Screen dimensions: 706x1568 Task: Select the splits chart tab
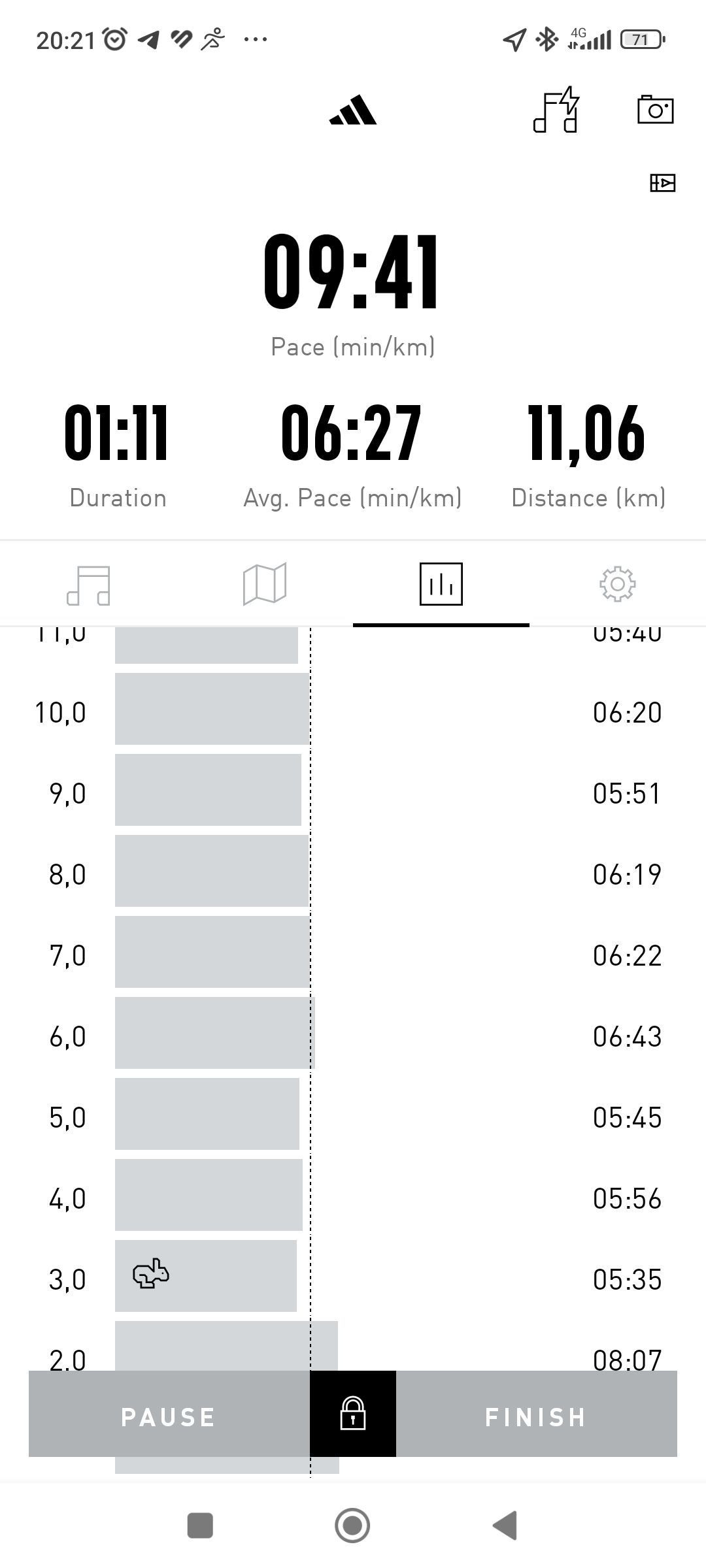click(441, 584)
